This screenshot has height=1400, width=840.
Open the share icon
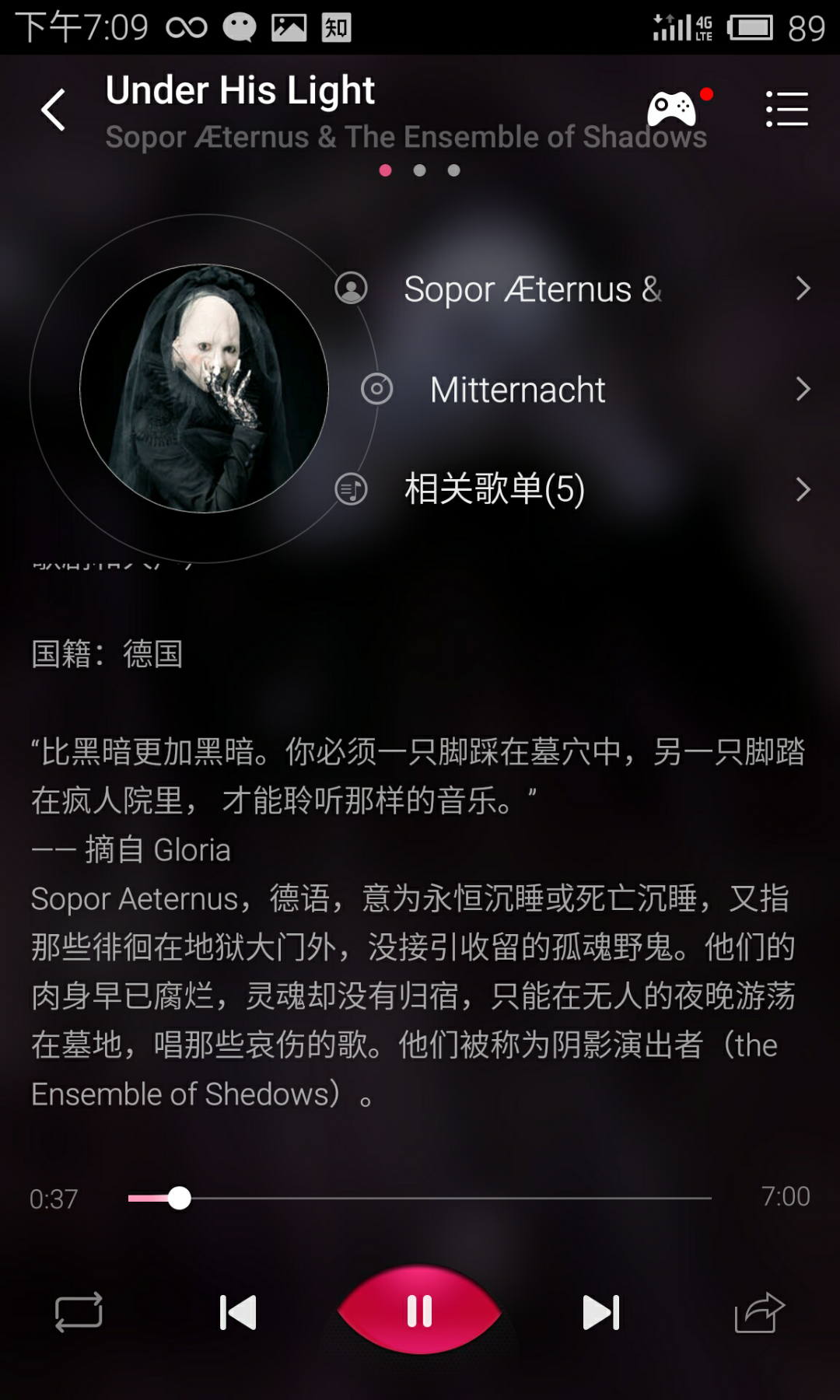761,1311
